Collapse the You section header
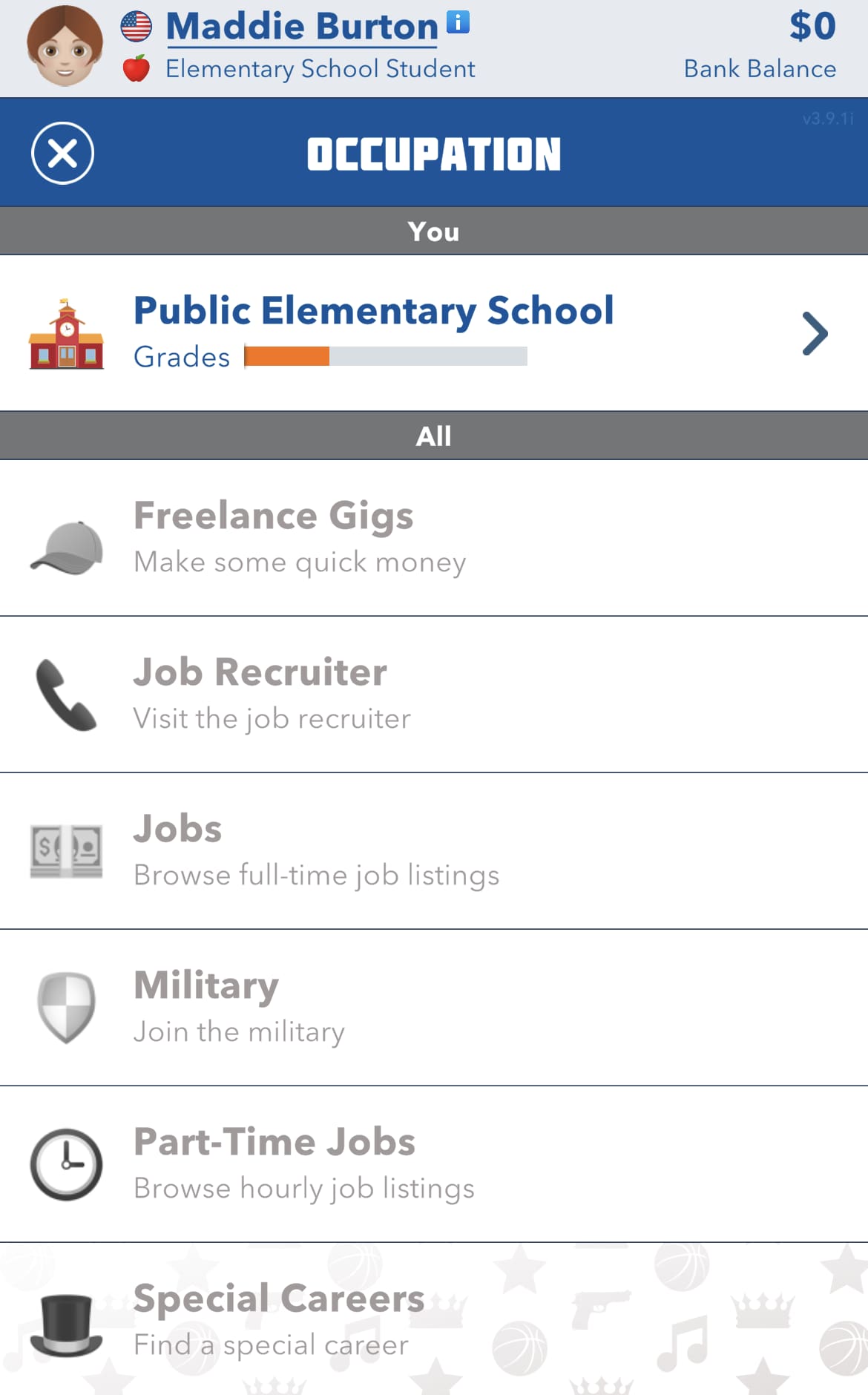The image size is (868, 1395). click(434, 231)
